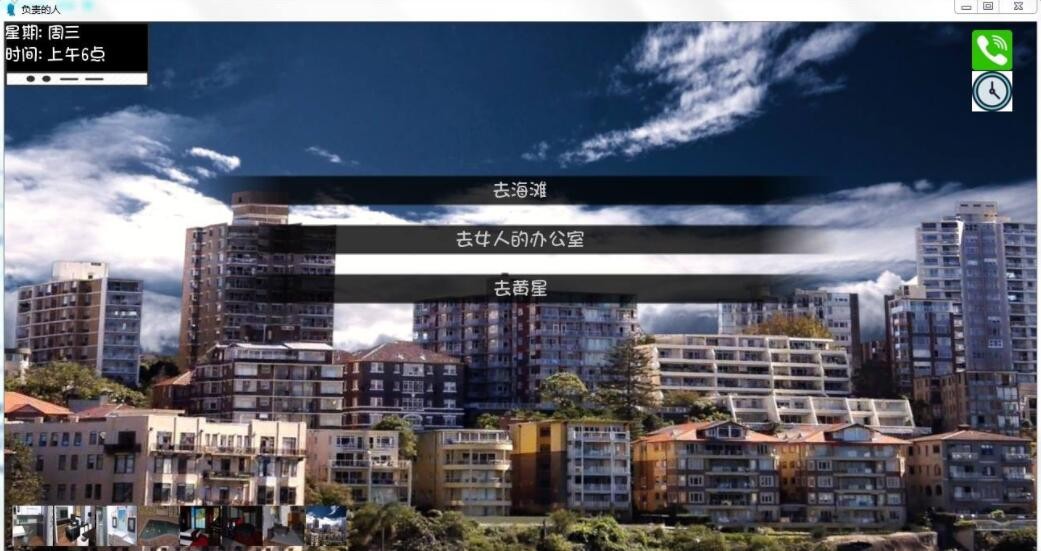1041x551 pixels.
Task: Open the green phone call icon
Action: click(x=991, y=50)
